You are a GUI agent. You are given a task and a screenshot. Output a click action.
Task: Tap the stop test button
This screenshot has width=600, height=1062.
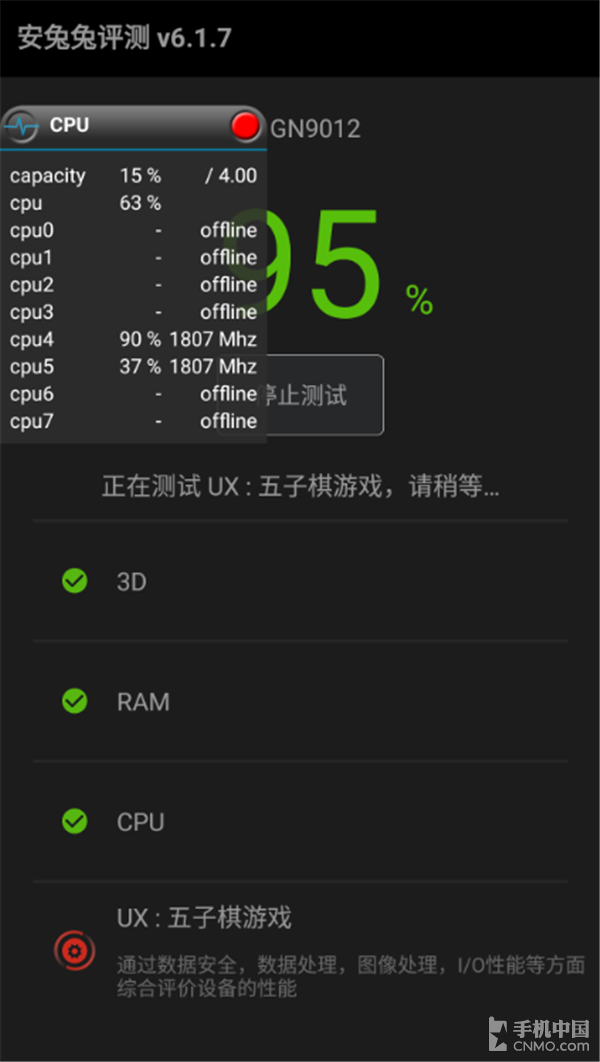point(322,395)
